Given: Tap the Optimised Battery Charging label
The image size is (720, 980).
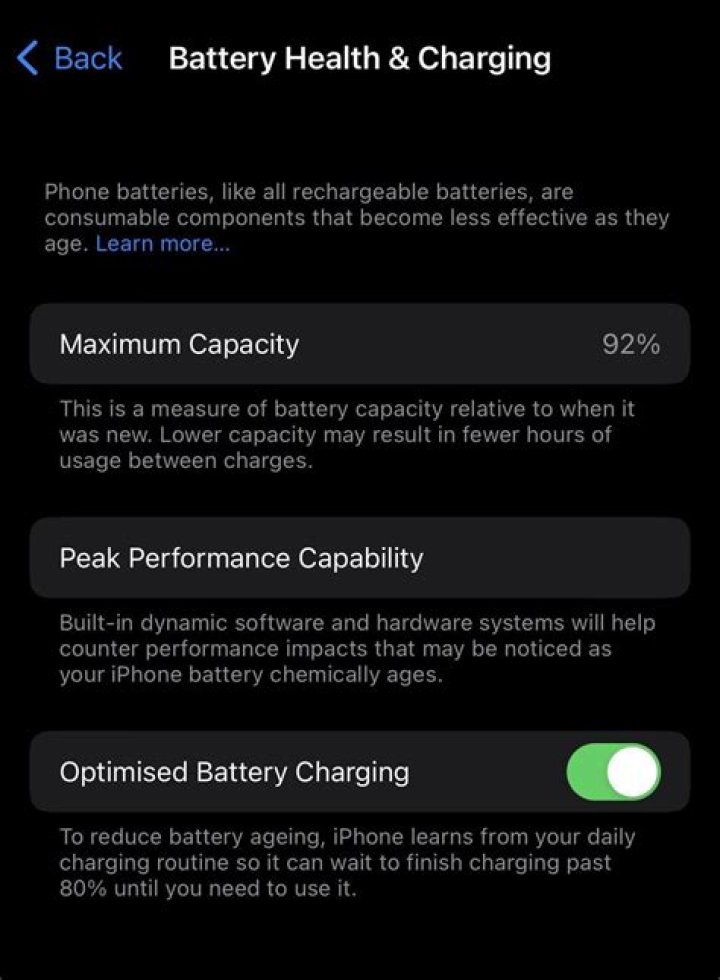Looking at the screenshot, I should [234, 771].
